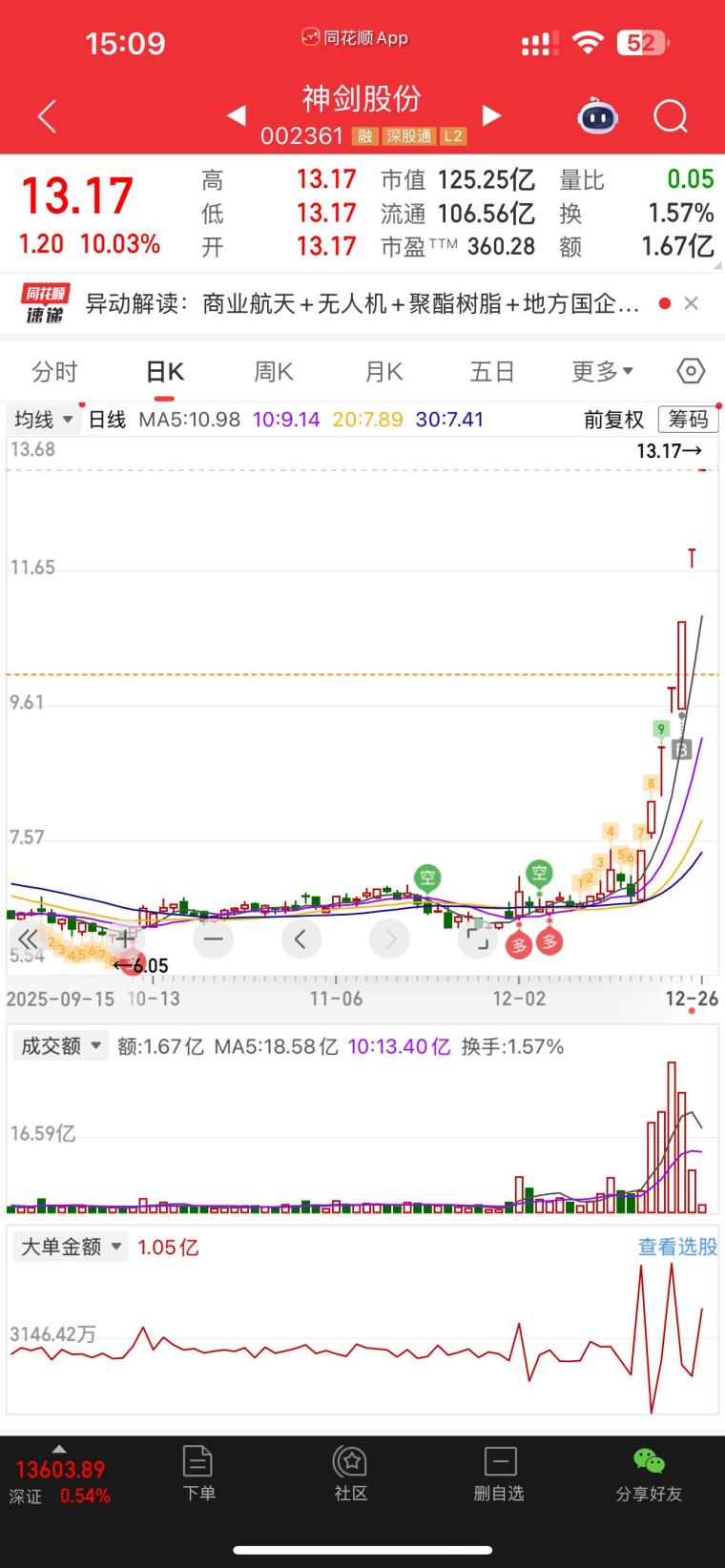Open 下单 to place an order
The height and width of the screenshot is (1568, 725).
[x=198, y=1475]
